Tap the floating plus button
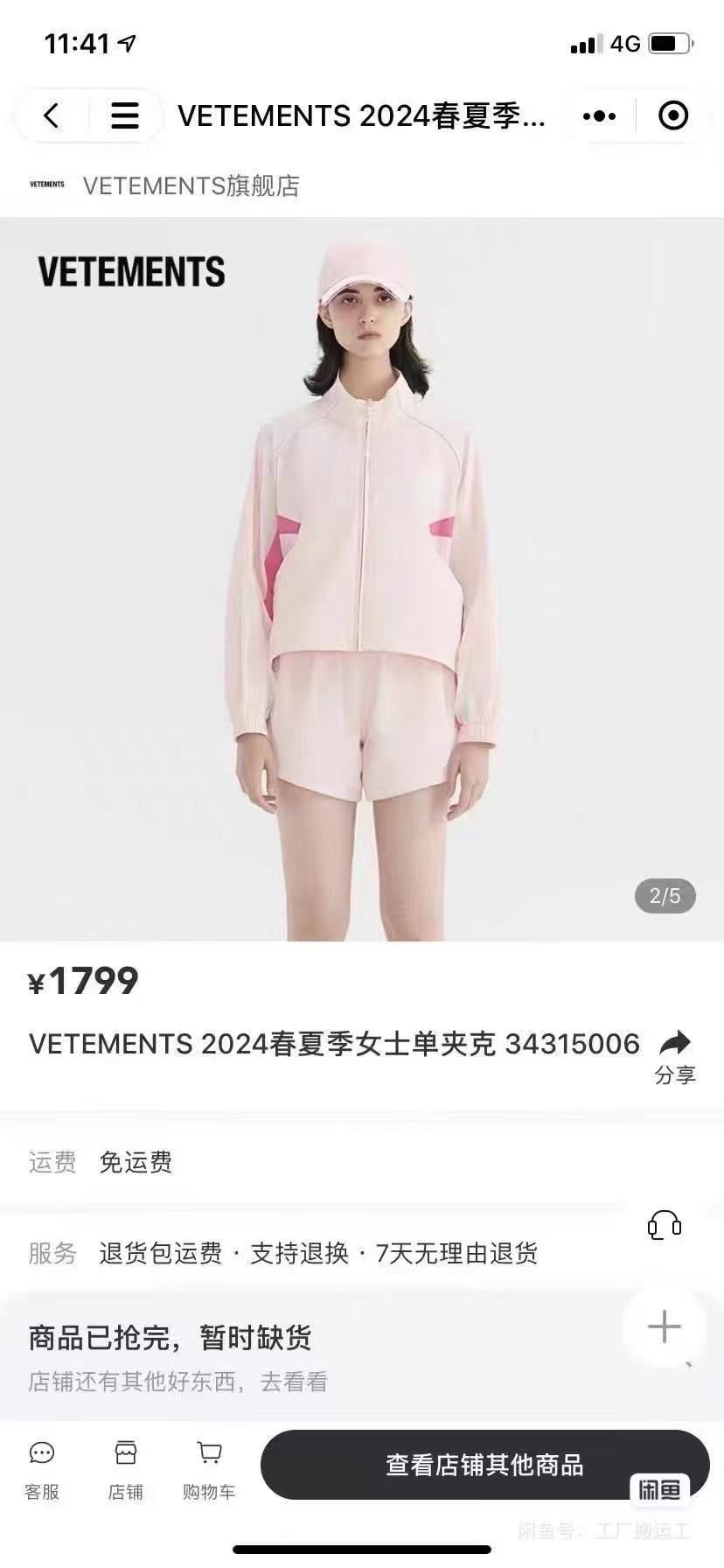 [664, 1326]
